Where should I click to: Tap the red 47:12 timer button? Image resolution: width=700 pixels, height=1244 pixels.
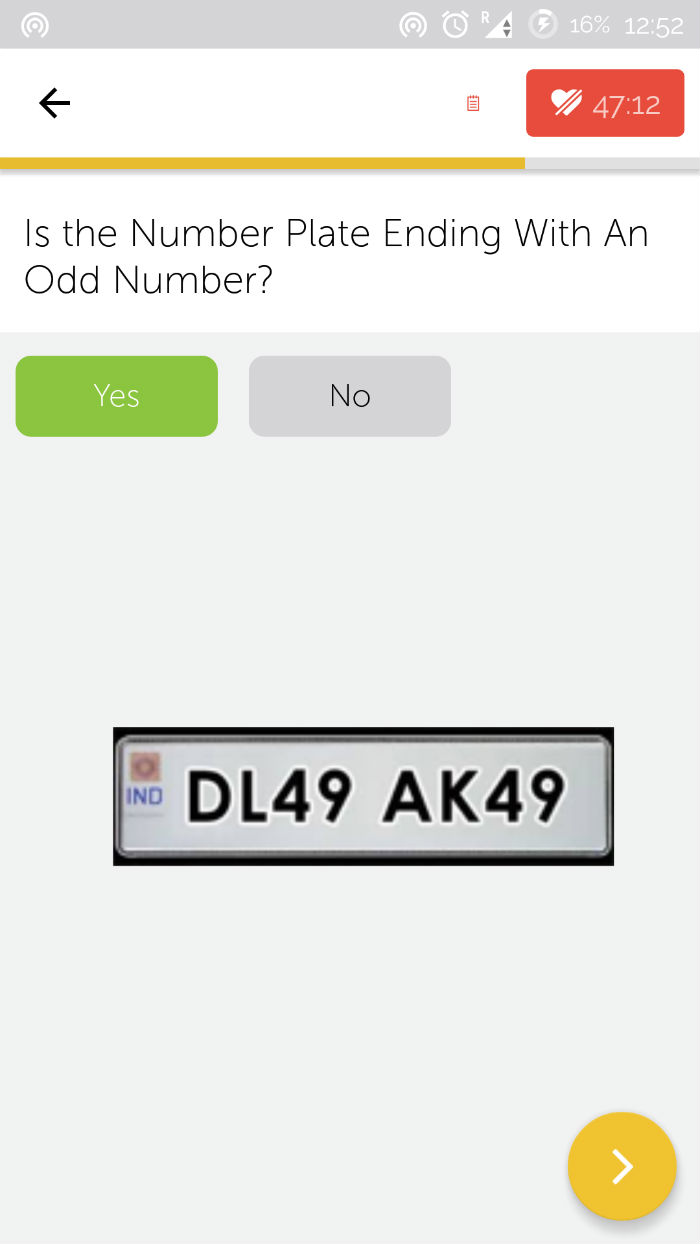(605, 103)
